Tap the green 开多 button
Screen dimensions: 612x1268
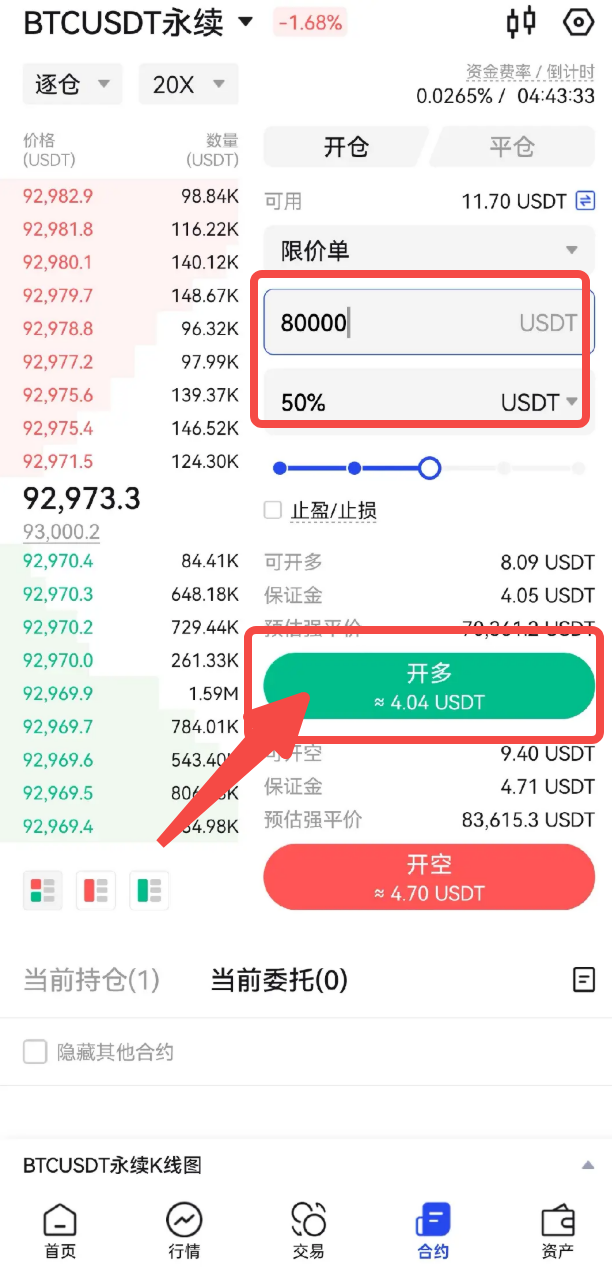(x=429, y=686)
